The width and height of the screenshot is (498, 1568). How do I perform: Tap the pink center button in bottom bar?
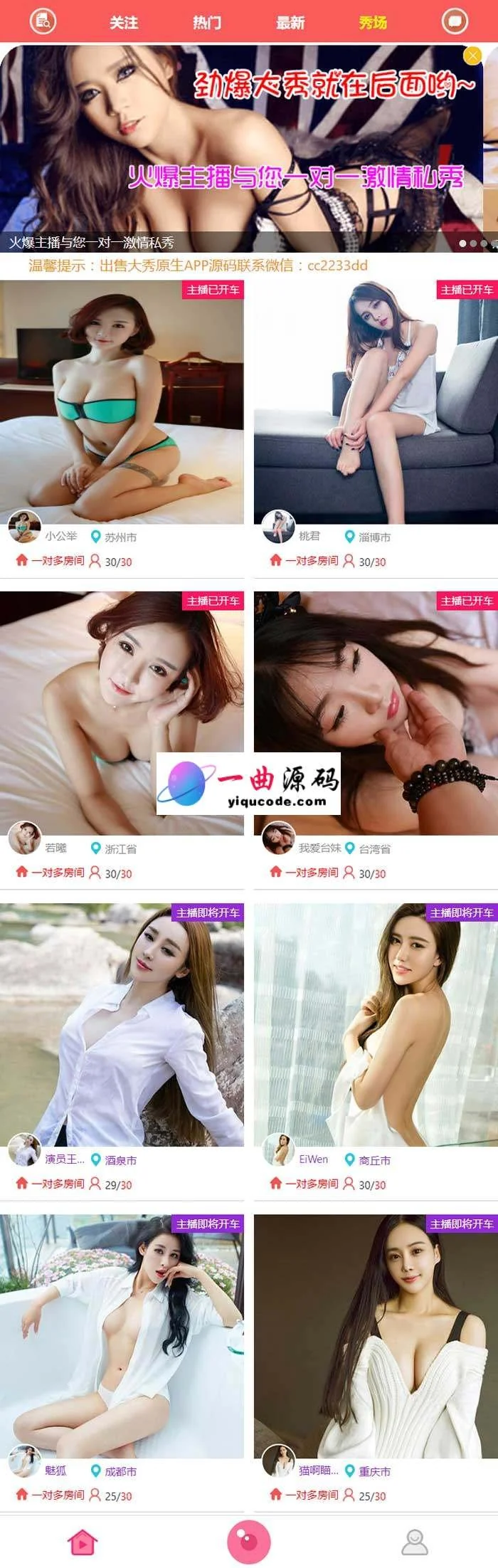pyautogui.click(x=248, y=1541)
